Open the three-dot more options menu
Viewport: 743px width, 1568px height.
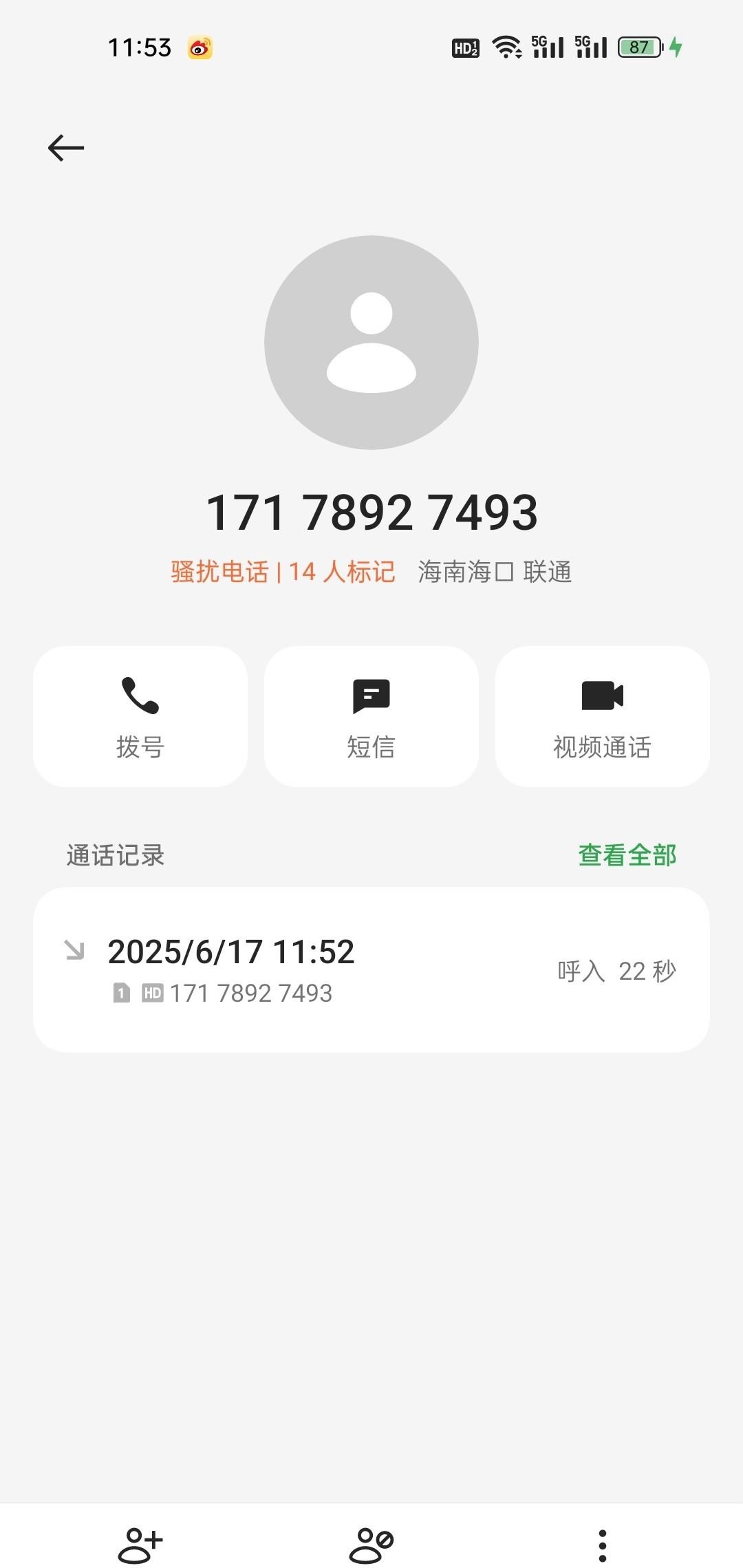point(603,1545)
